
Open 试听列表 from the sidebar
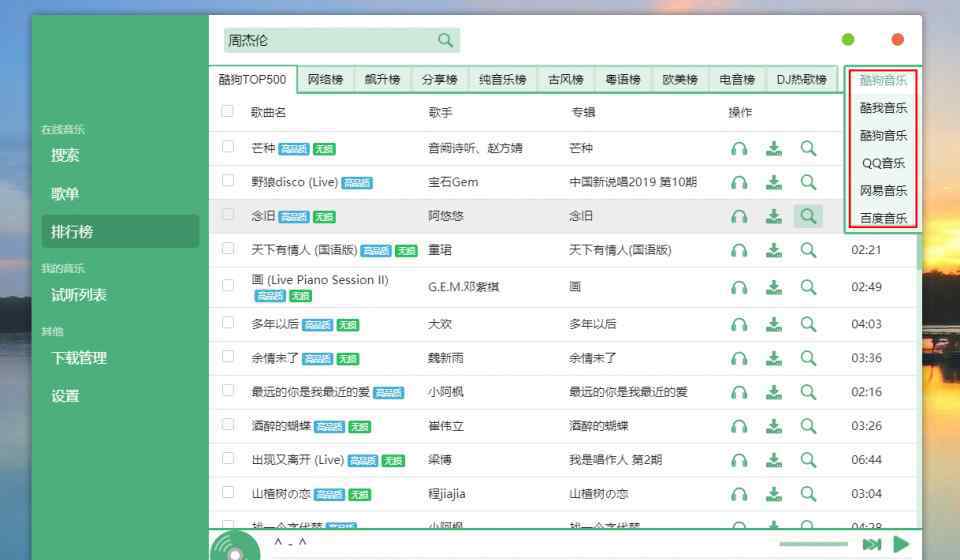(79, 295)
